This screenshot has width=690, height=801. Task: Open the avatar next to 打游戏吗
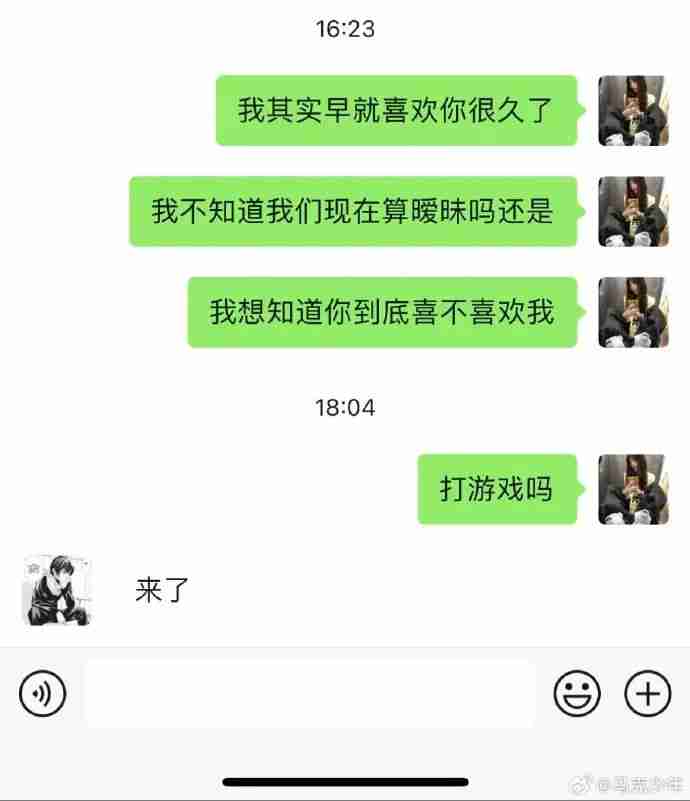click(x=632, y=489)
